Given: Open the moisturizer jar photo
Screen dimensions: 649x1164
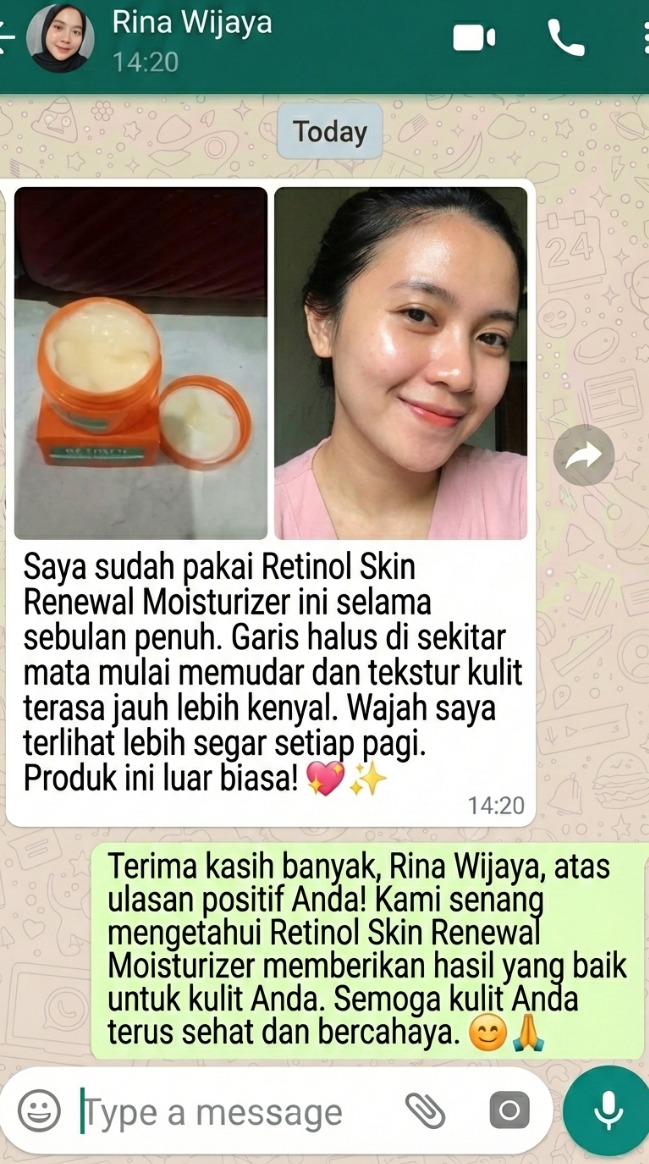Looking at the screenshot, I should (141, 363).
